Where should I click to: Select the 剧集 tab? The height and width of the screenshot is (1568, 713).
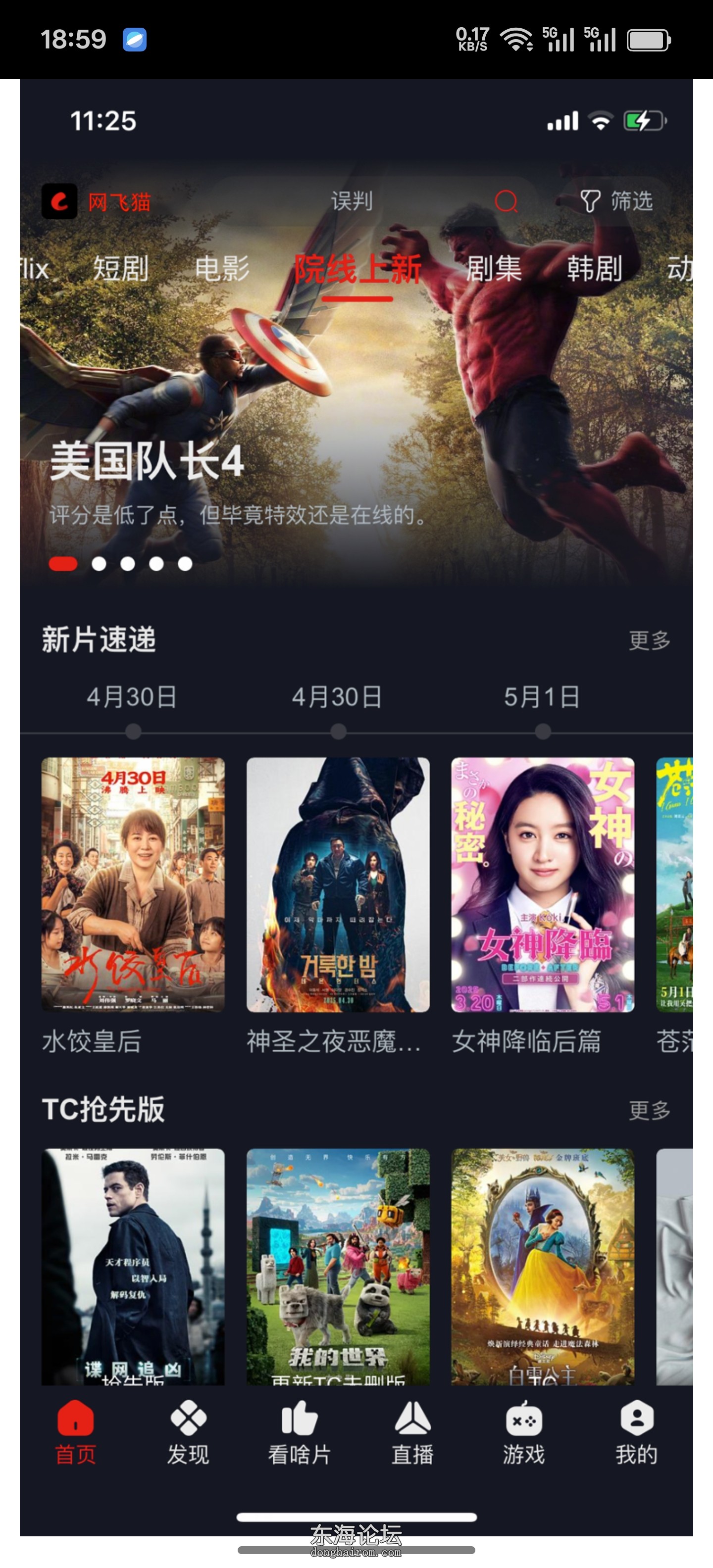tap(493, 268)
